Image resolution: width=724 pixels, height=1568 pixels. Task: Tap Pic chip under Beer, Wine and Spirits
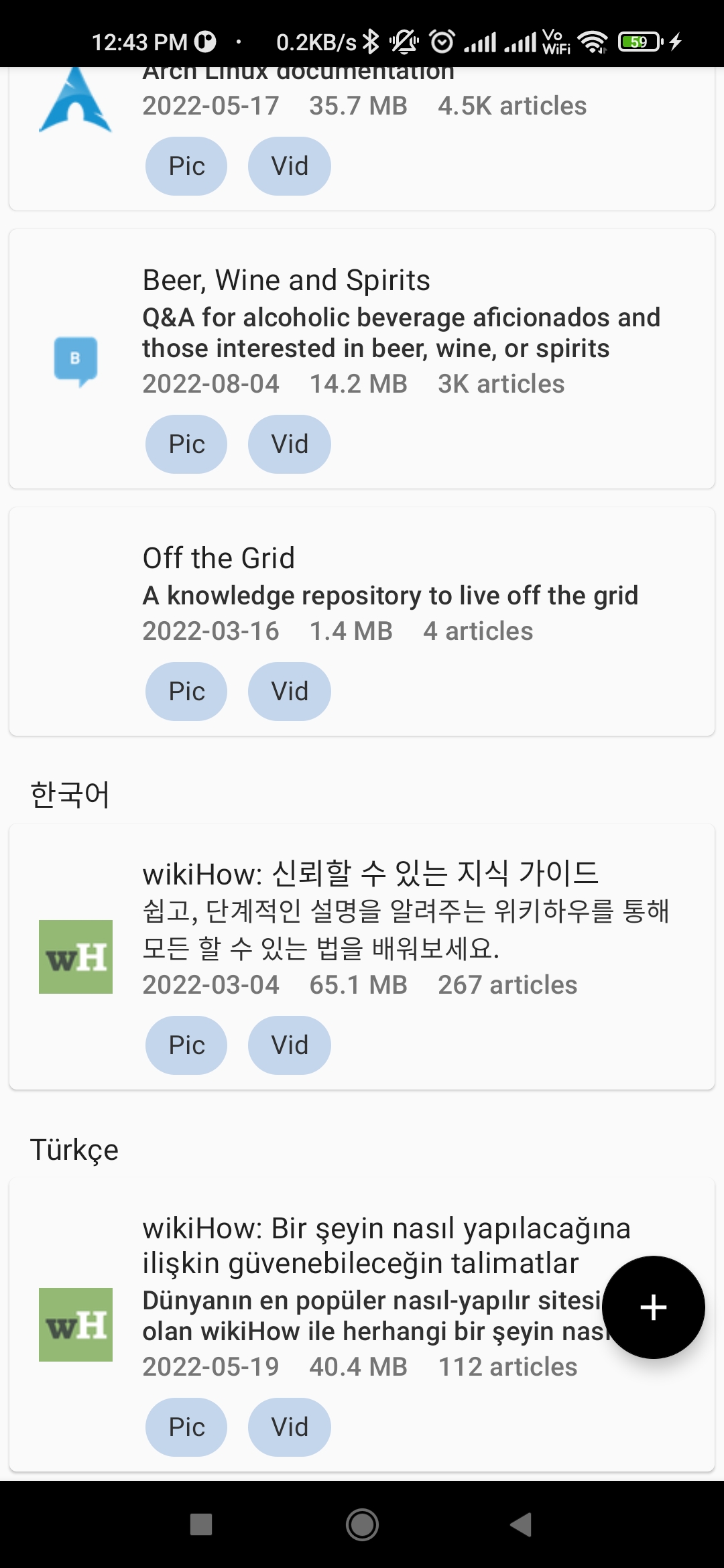pyautogui.click(x=186, y=444)
